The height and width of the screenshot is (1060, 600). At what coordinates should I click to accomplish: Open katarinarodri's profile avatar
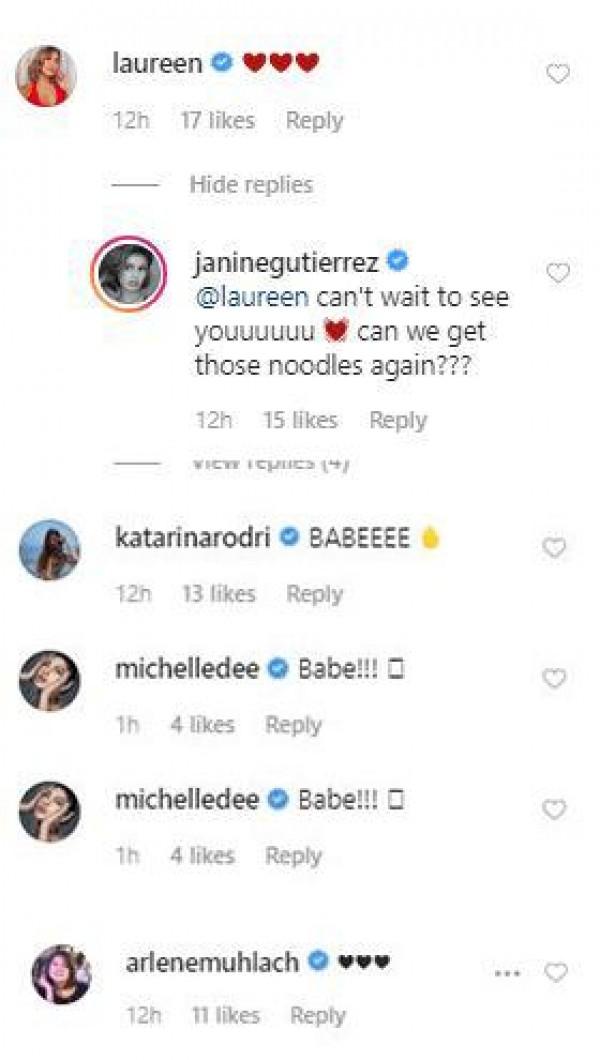[x=49, y=550]
